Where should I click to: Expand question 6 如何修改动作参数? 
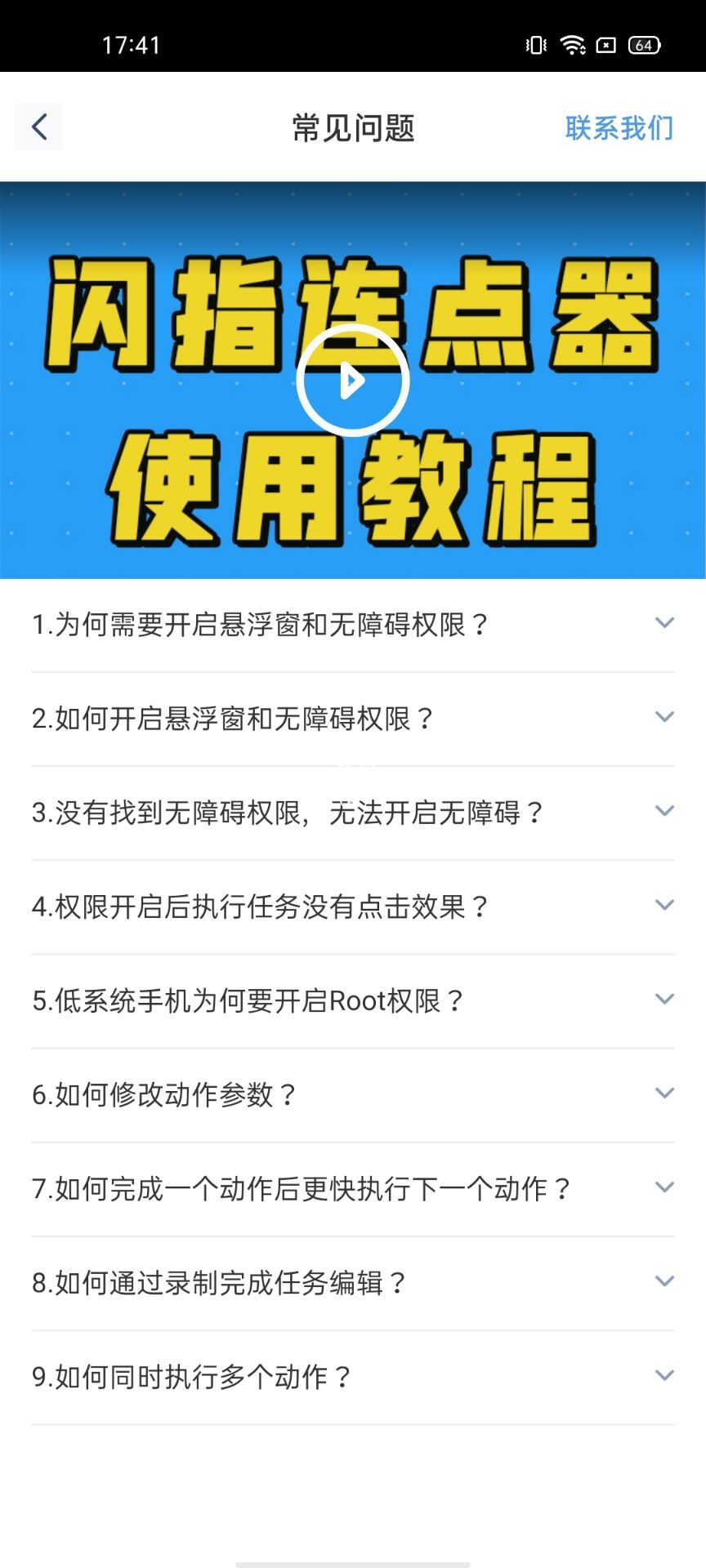(x=353, y=1094)
